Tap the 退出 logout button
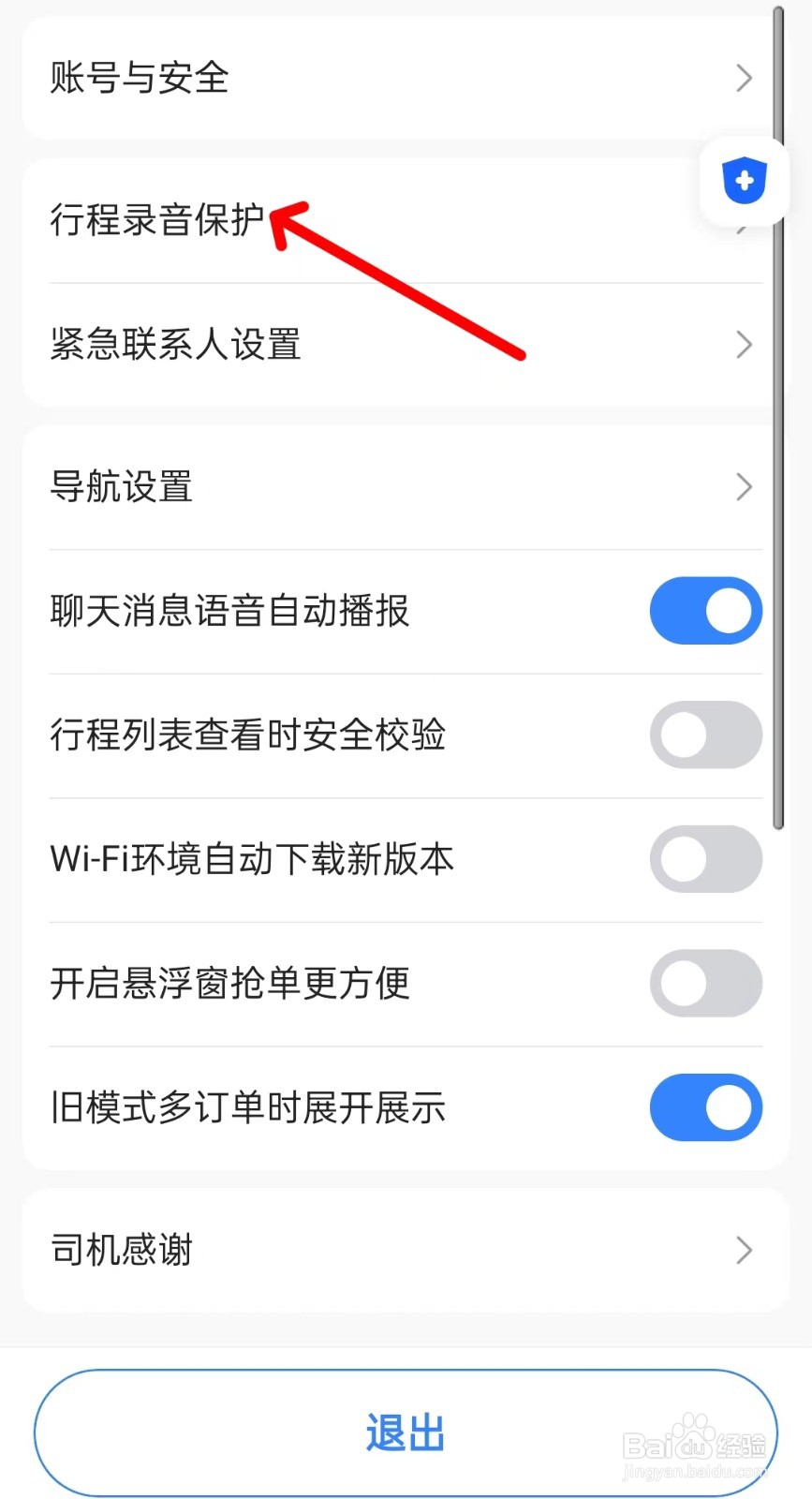Image resolution: width=812 pixels, height=1499 pixels. point(406,1432)
